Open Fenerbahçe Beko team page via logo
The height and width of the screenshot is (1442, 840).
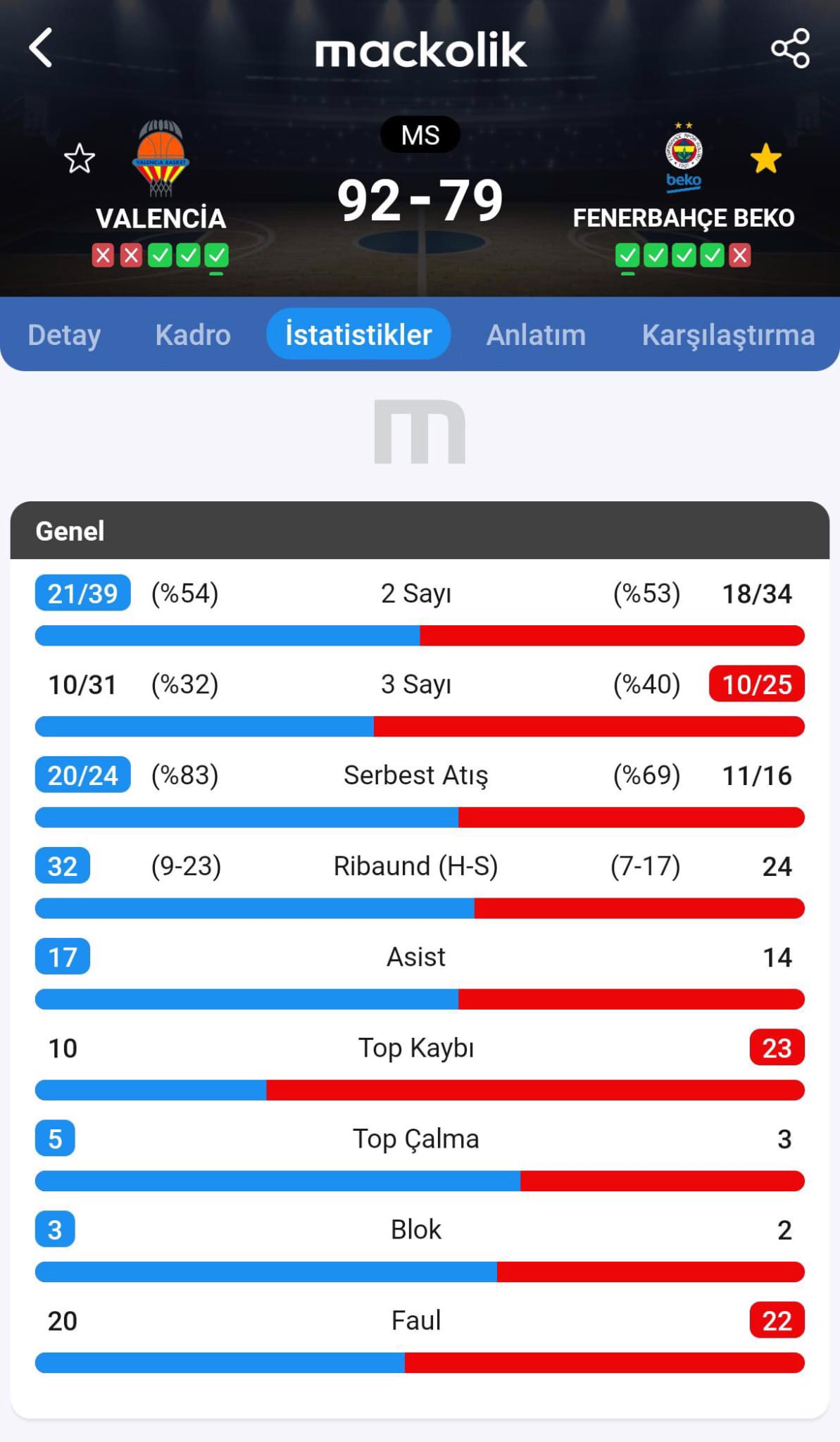point(684,156)
